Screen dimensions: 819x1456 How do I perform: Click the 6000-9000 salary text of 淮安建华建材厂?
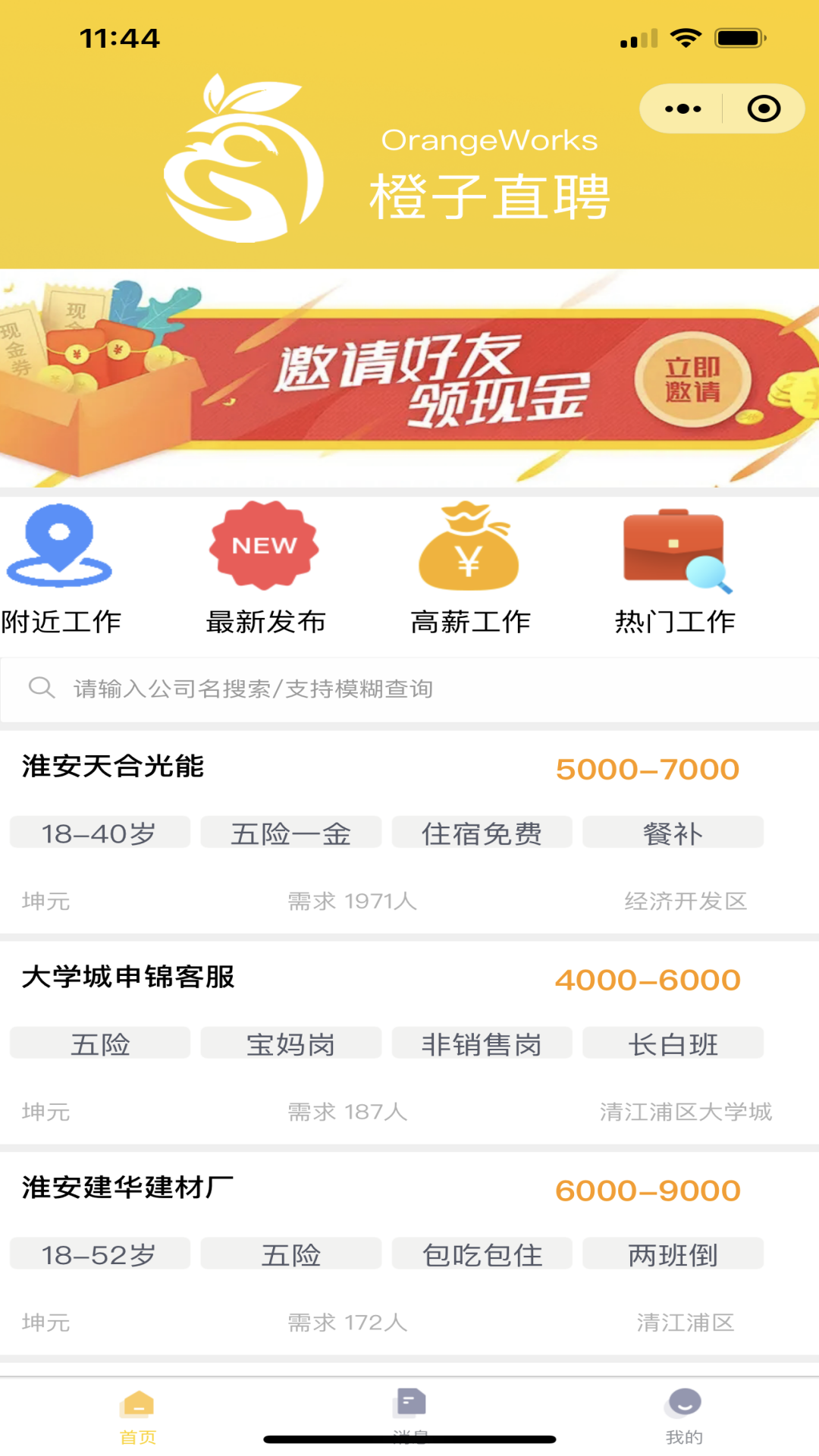click(x=648, y=1191)
